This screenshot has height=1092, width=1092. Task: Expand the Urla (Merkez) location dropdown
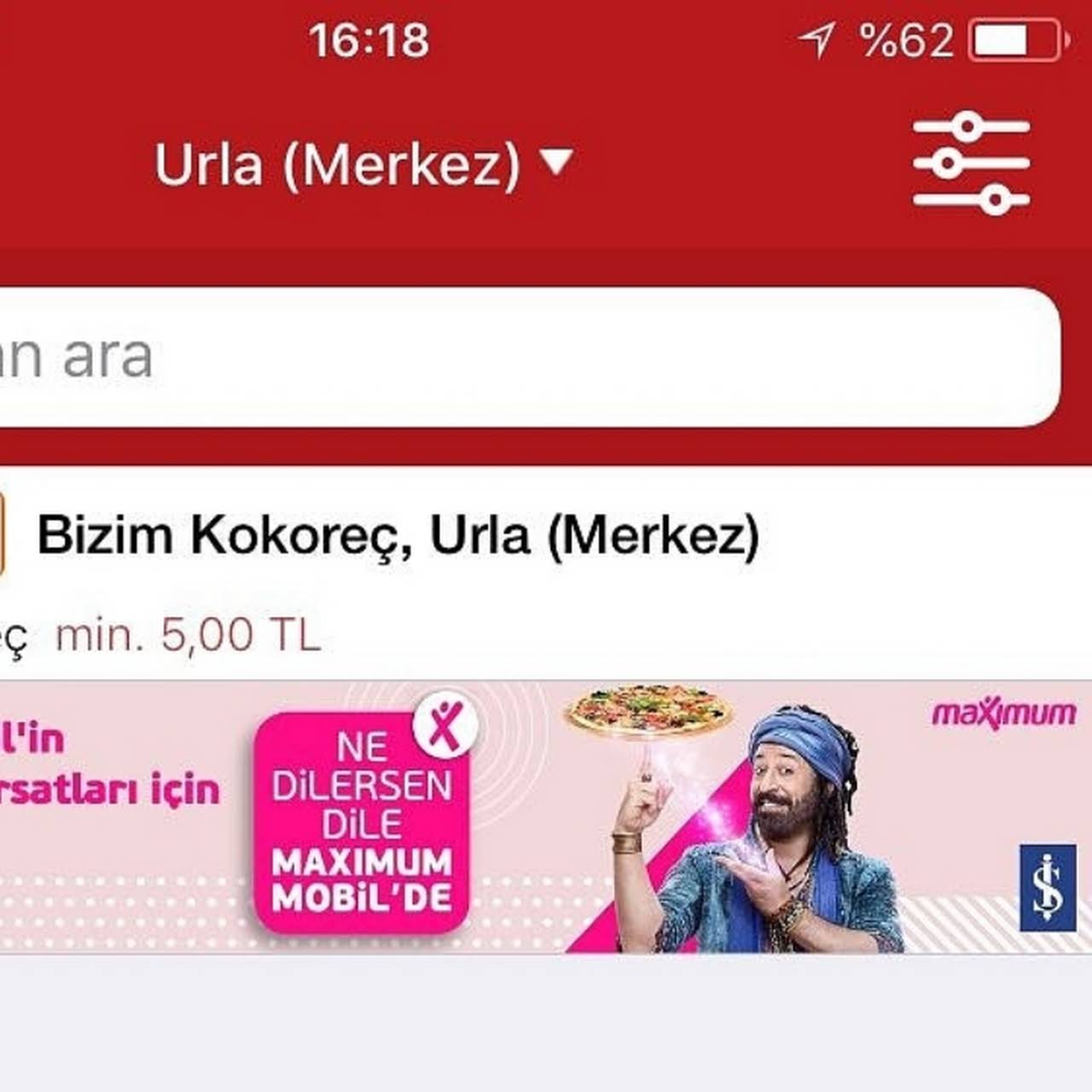pos(363,164)
